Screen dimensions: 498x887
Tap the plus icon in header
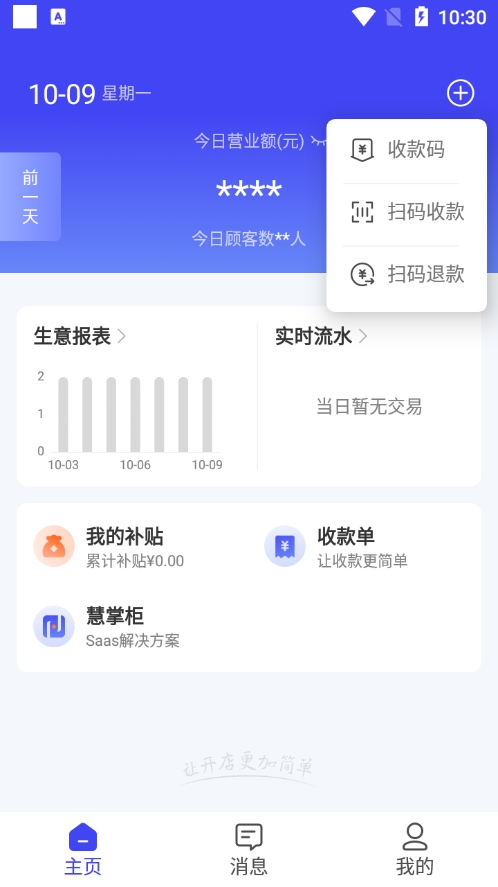[460, 93]
